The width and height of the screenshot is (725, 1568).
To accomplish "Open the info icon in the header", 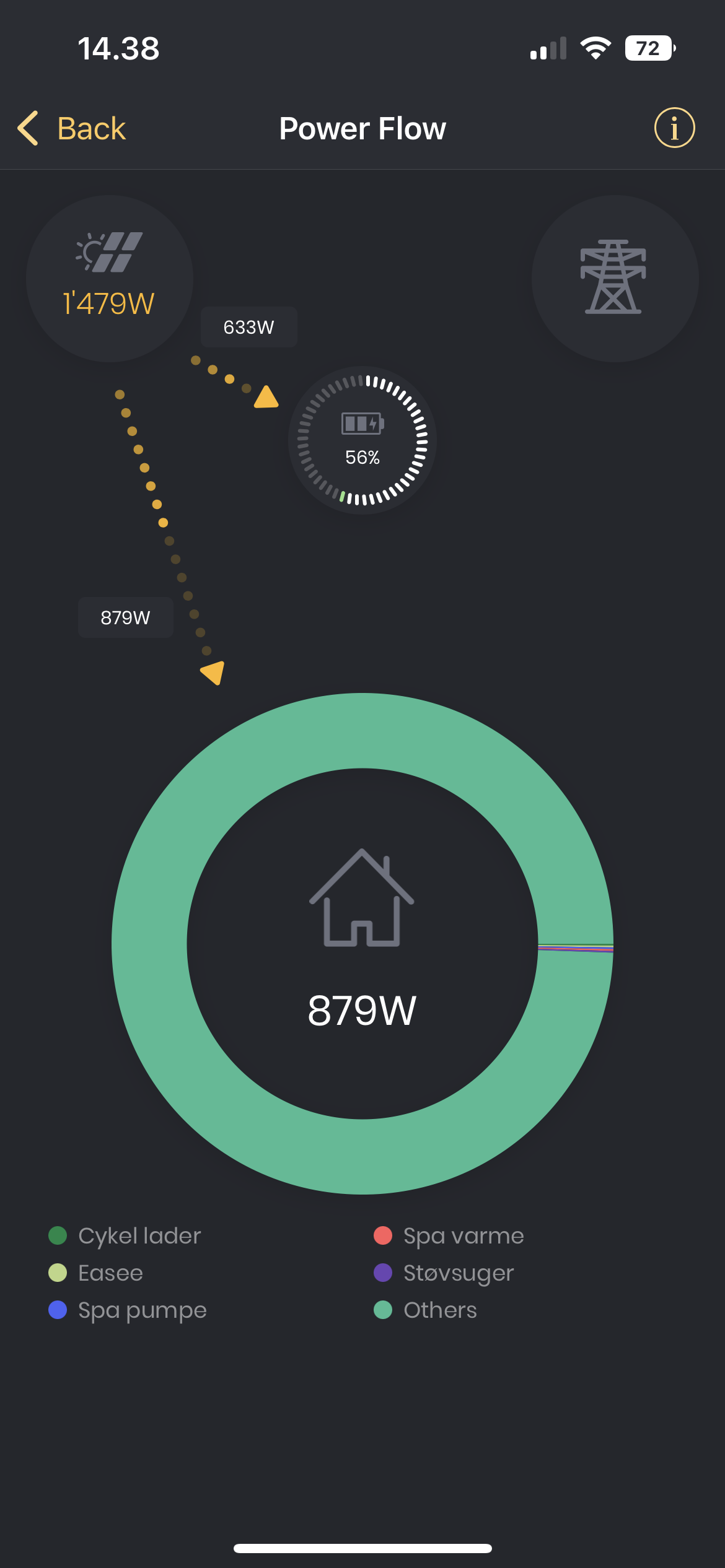I will (674, 128).
